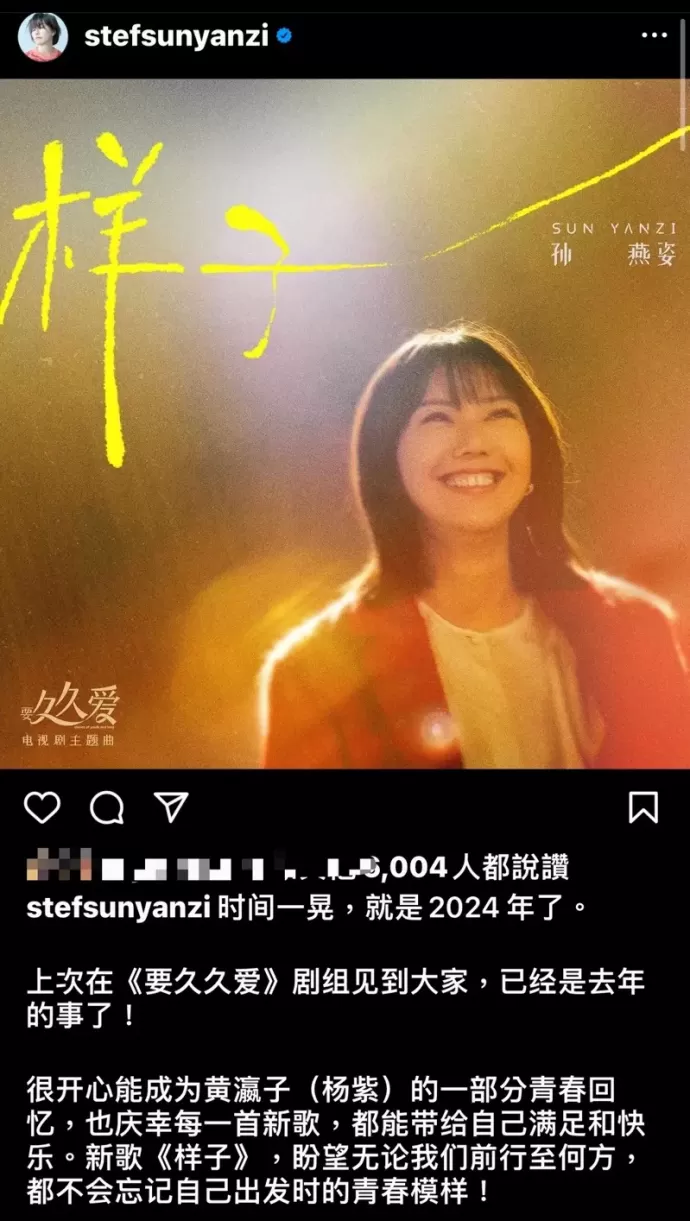Viewport: 690px width, 1221px height.
Task: Open the stefsunyanzi username at top
Action: tap(176, 37)
